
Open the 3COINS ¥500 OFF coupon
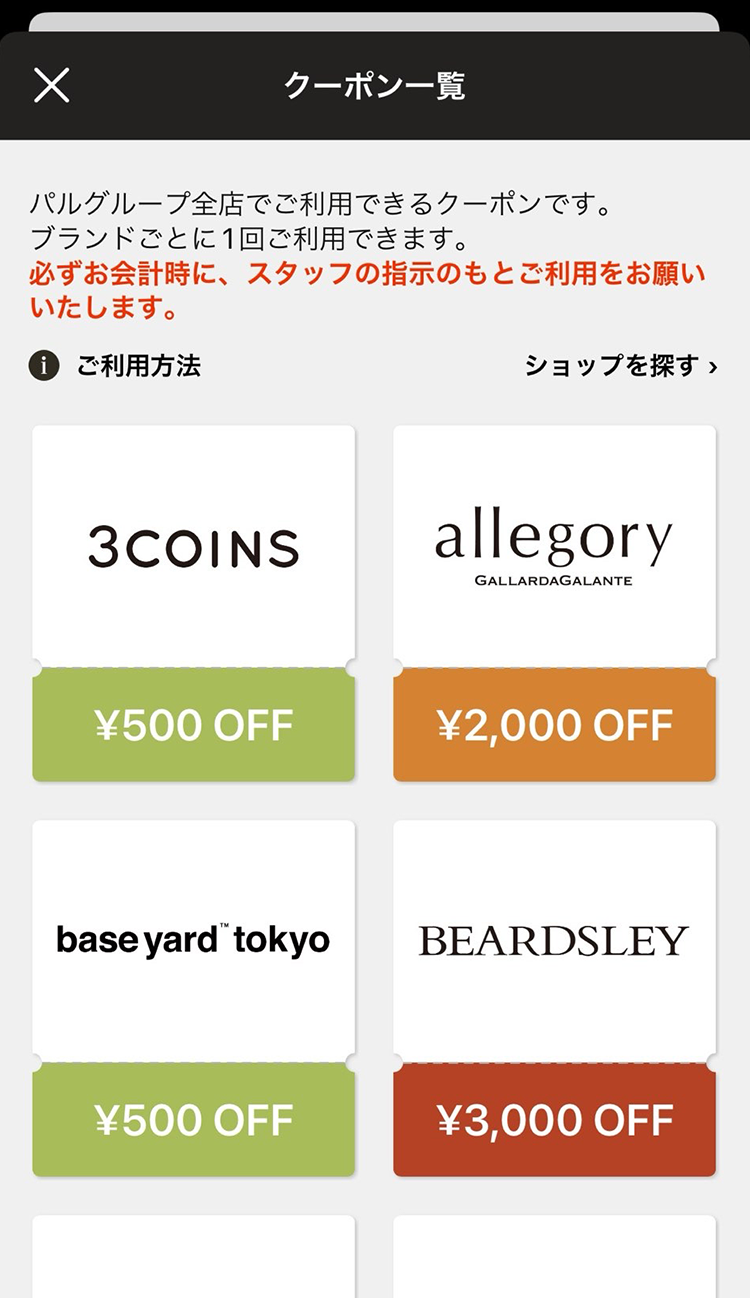194,603
